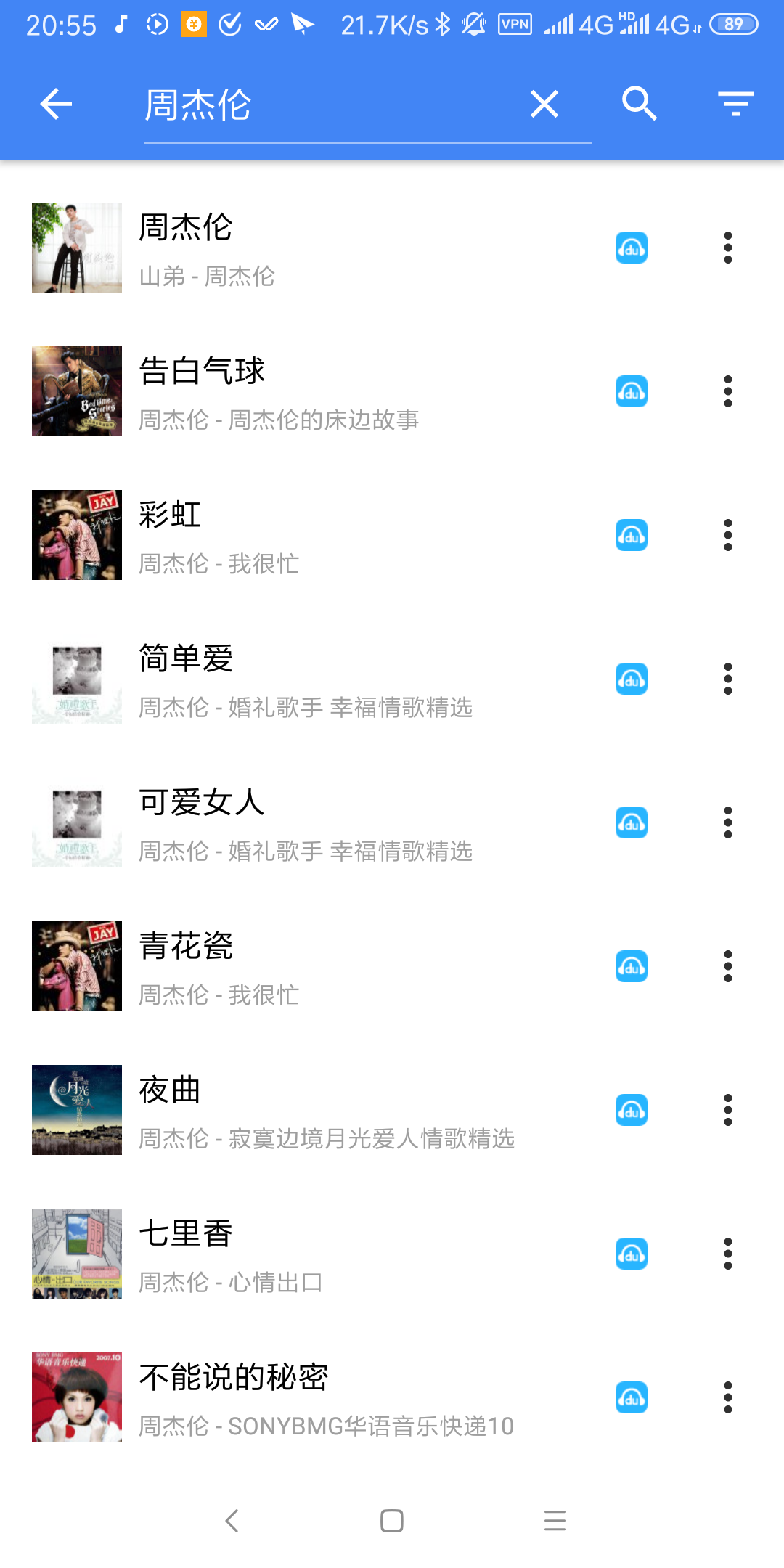Run search with the magnifier icon
Viewport: 784px width, 1568px height.
[x=640, y=104]
